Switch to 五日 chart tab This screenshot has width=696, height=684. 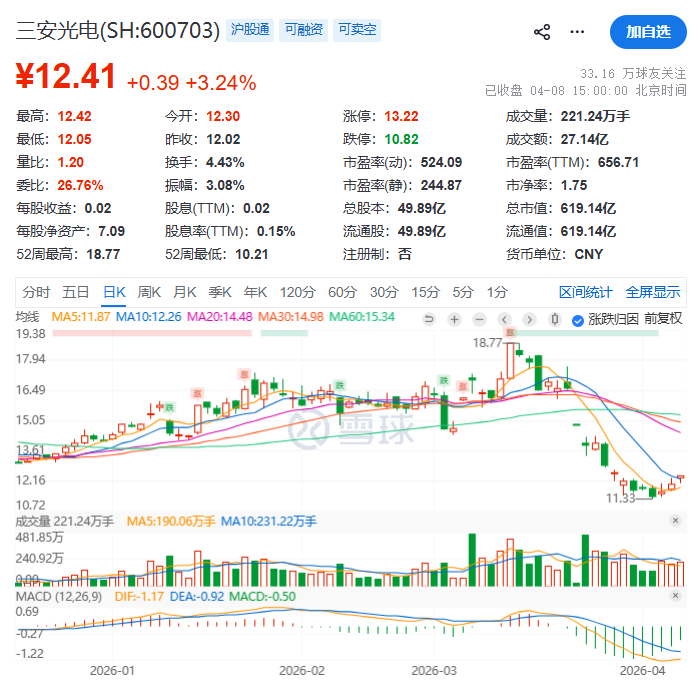(x=76, y=292)
